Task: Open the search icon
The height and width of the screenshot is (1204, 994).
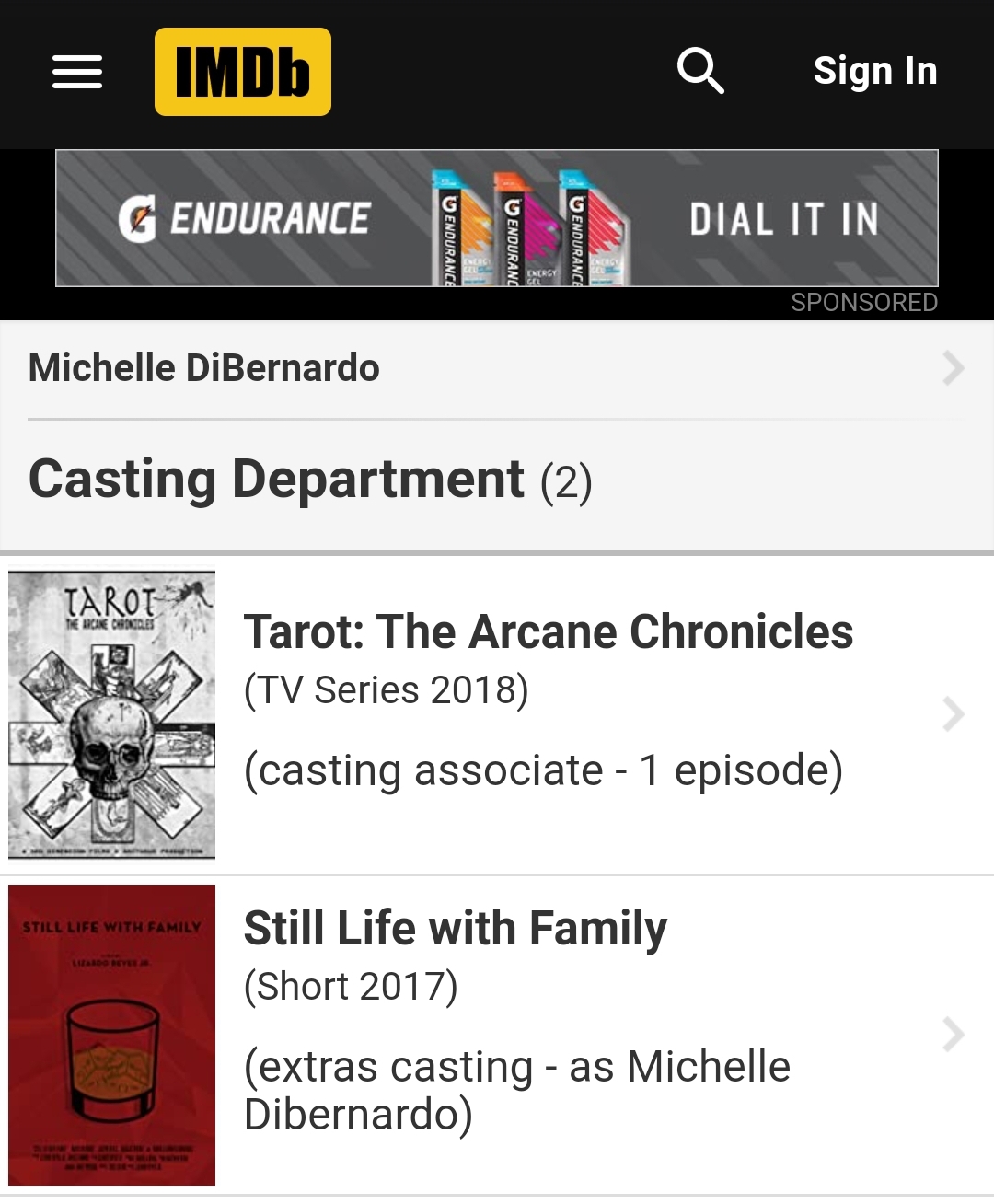Action: 700,71
